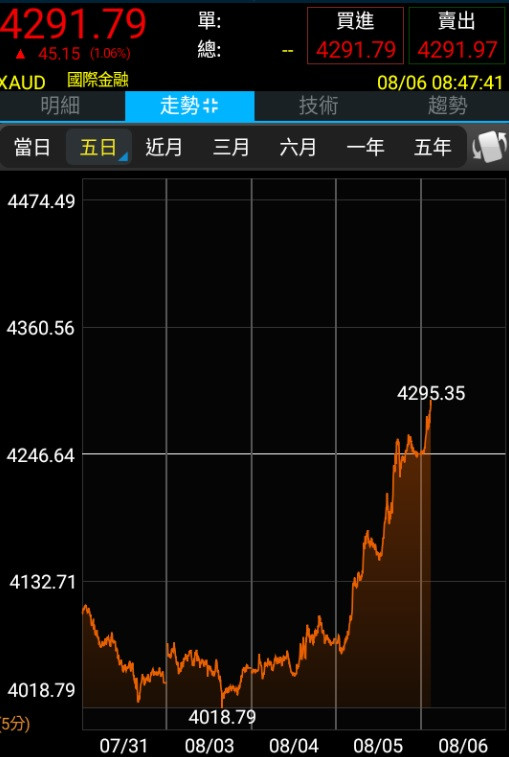Viewport: 509px width, 757px height.
Task: Switch to the 趨勢 tab
Action: pos(447,105)
